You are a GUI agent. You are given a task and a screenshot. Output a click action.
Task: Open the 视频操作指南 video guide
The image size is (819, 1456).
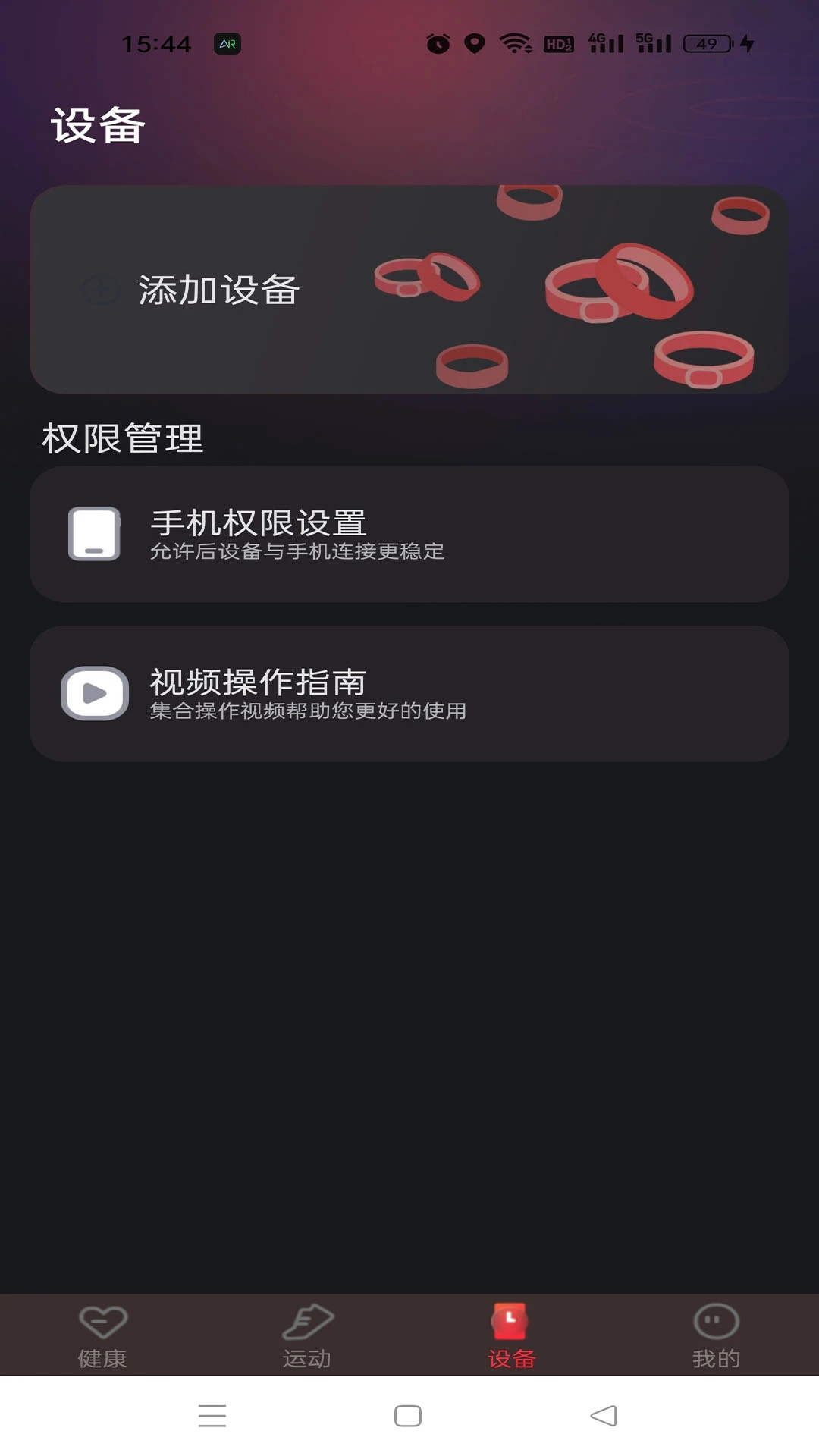pos(409,692)
